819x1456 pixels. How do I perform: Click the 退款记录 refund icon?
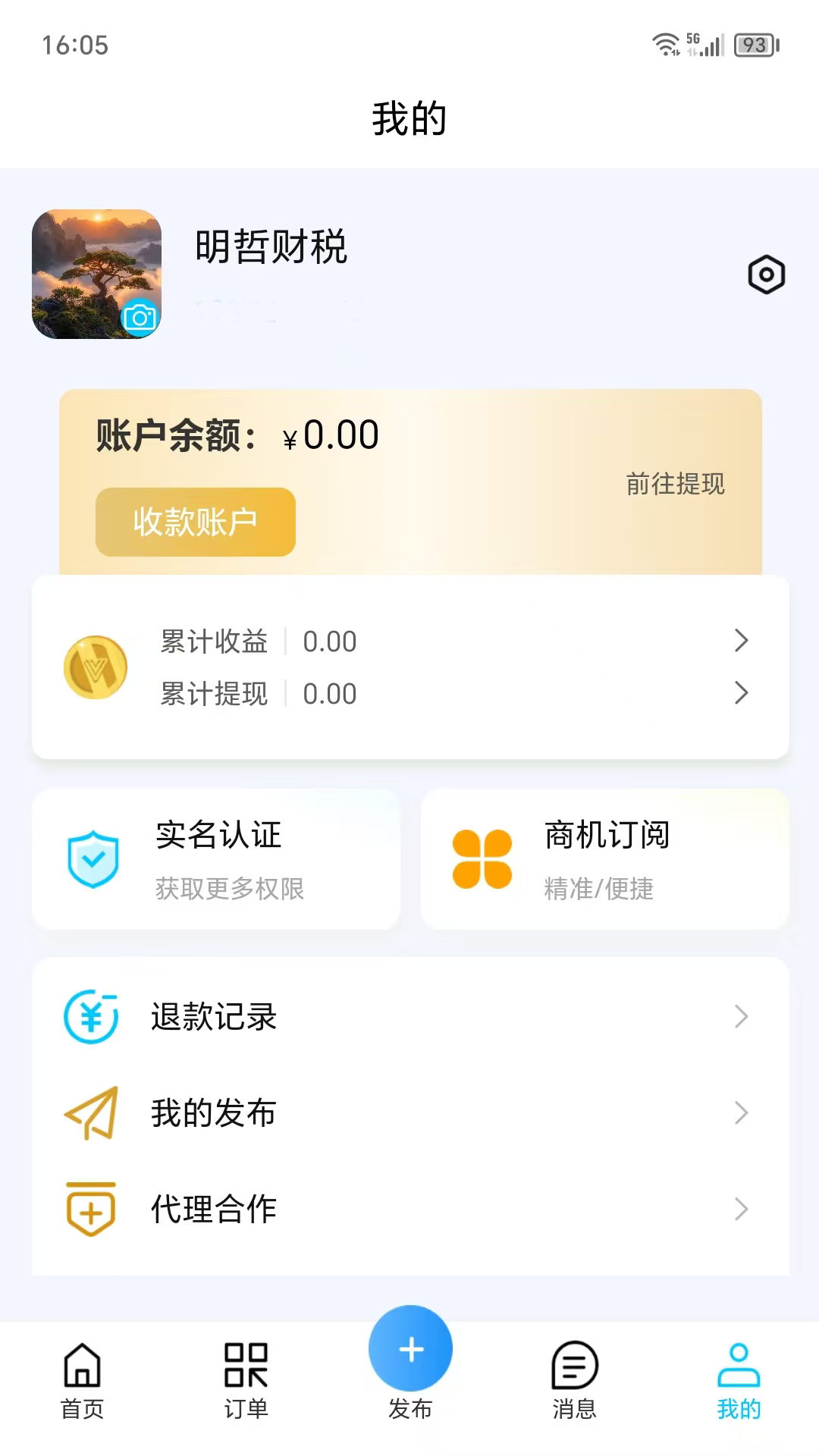point(91,1017)
